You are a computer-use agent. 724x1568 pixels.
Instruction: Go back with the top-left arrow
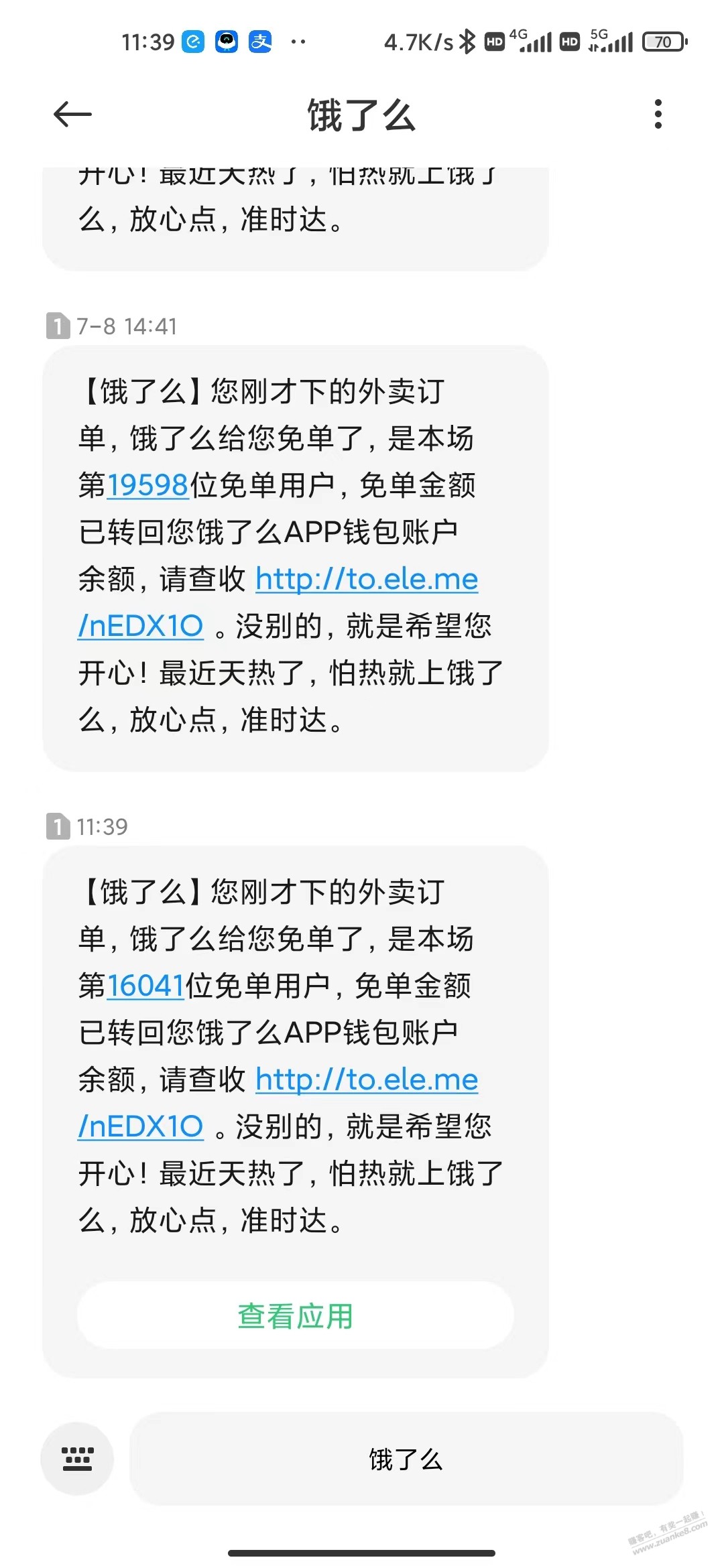click(72, 115)
